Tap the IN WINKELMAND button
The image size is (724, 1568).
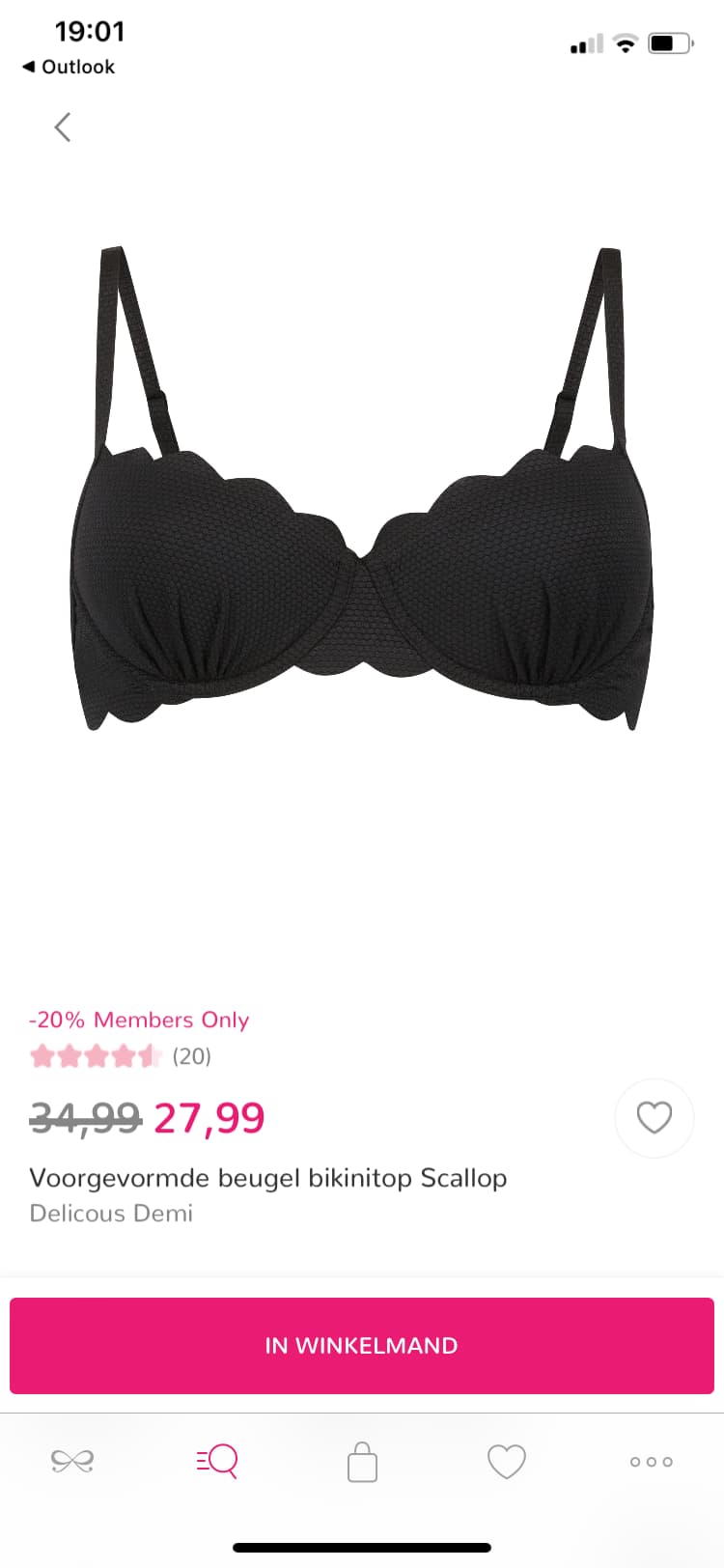[362, 1345]
